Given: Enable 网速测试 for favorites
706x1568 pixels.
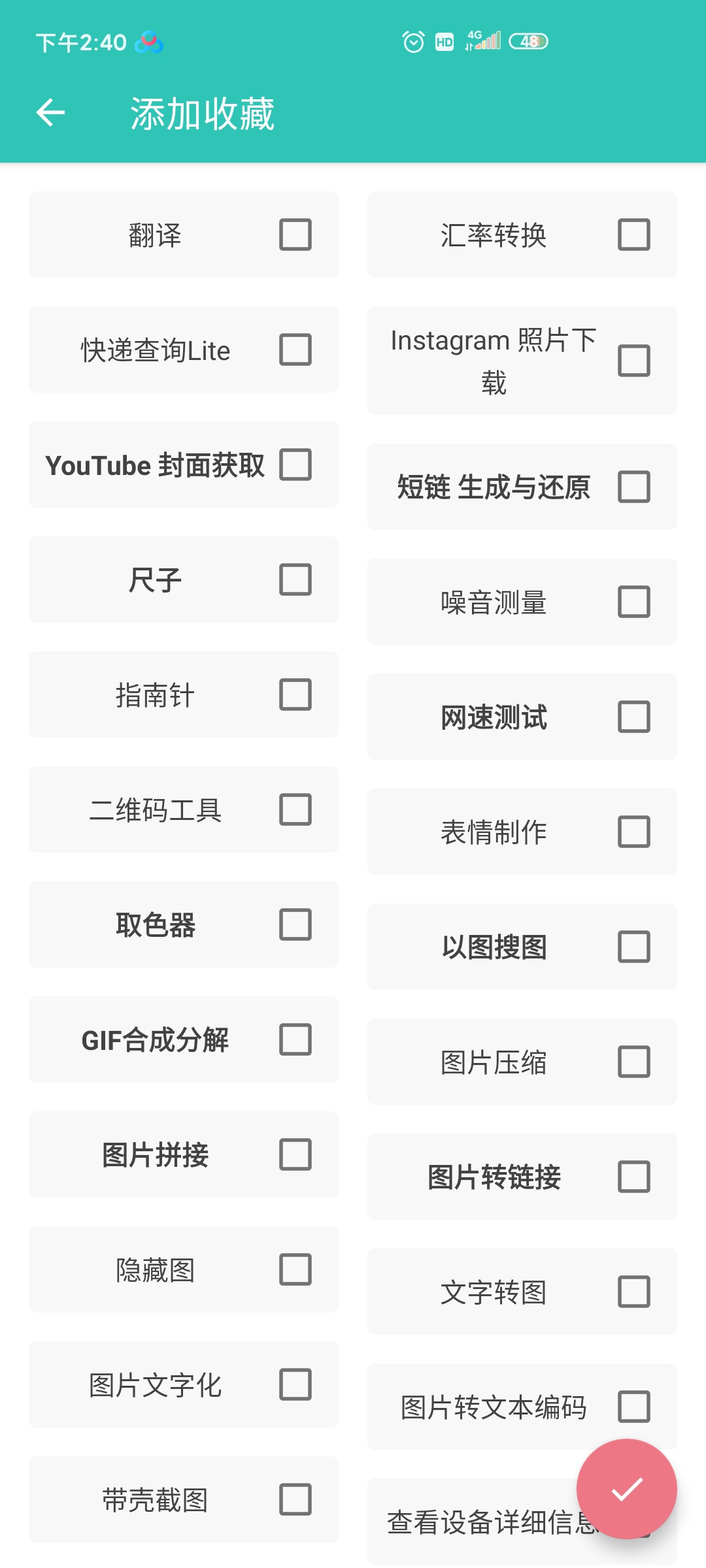Looking at the screenshot, I should coord(633,717).
